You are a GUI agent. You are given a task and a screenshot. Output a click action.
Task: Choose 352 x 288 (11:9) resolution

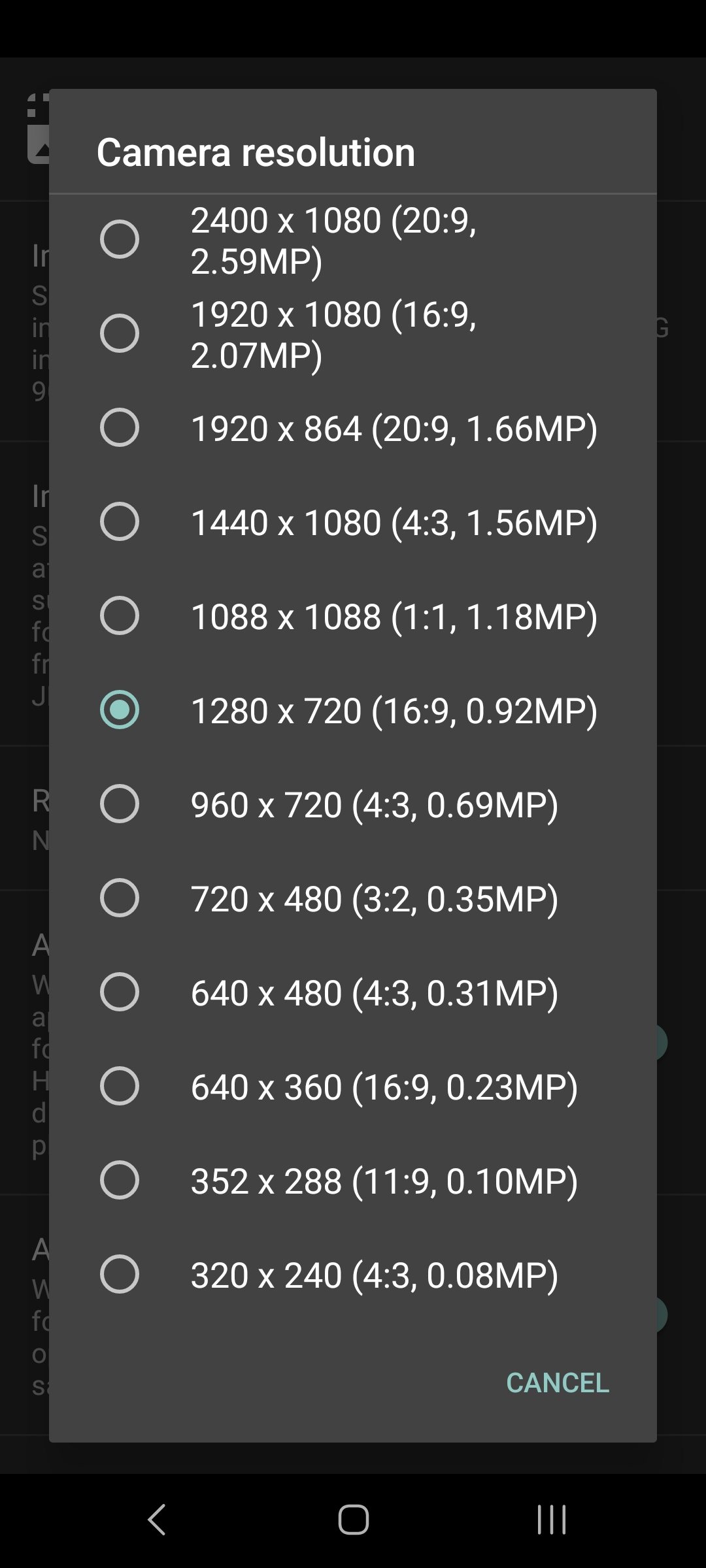pos(353,1181)
